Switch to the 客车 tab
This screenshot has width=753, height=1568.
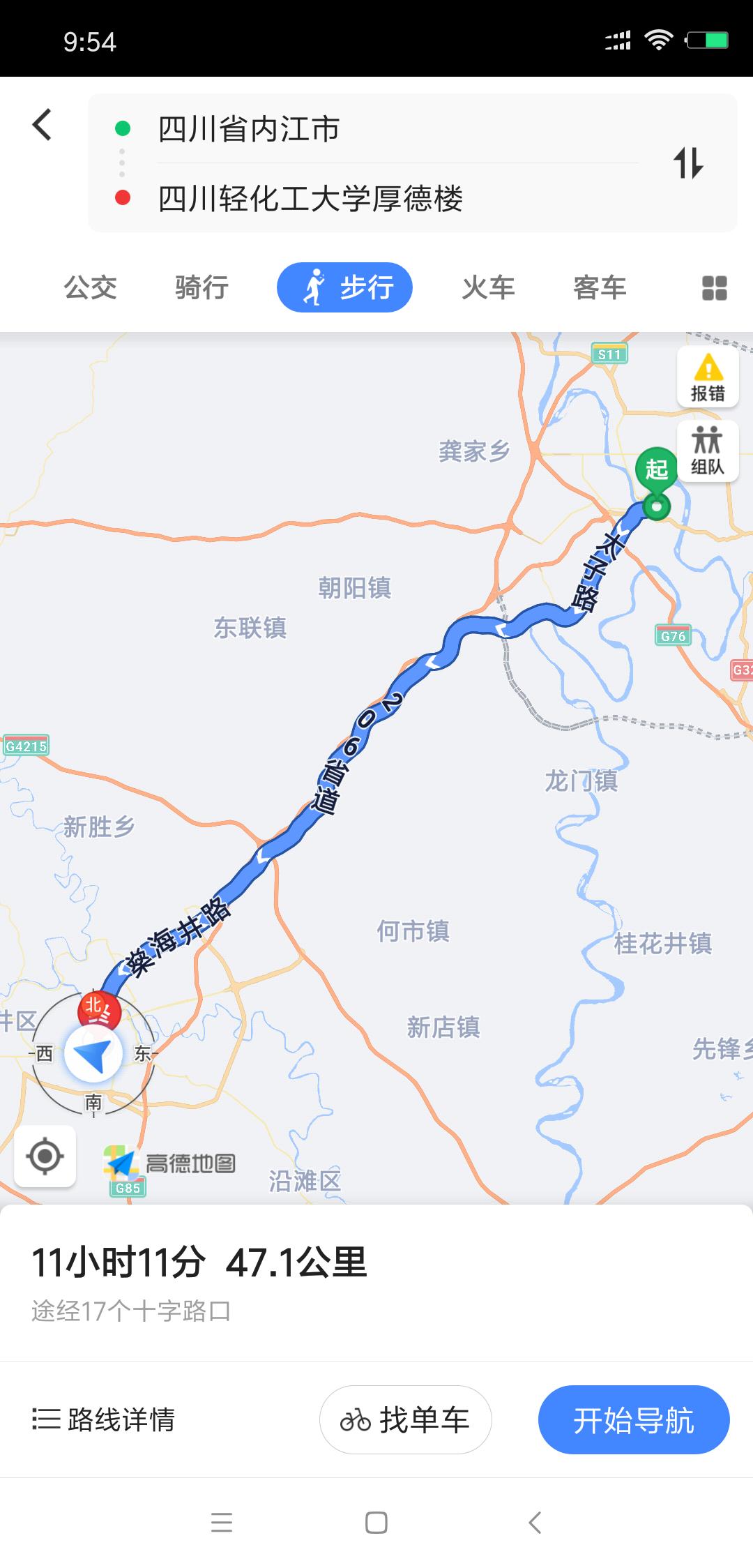pos(600,287)
